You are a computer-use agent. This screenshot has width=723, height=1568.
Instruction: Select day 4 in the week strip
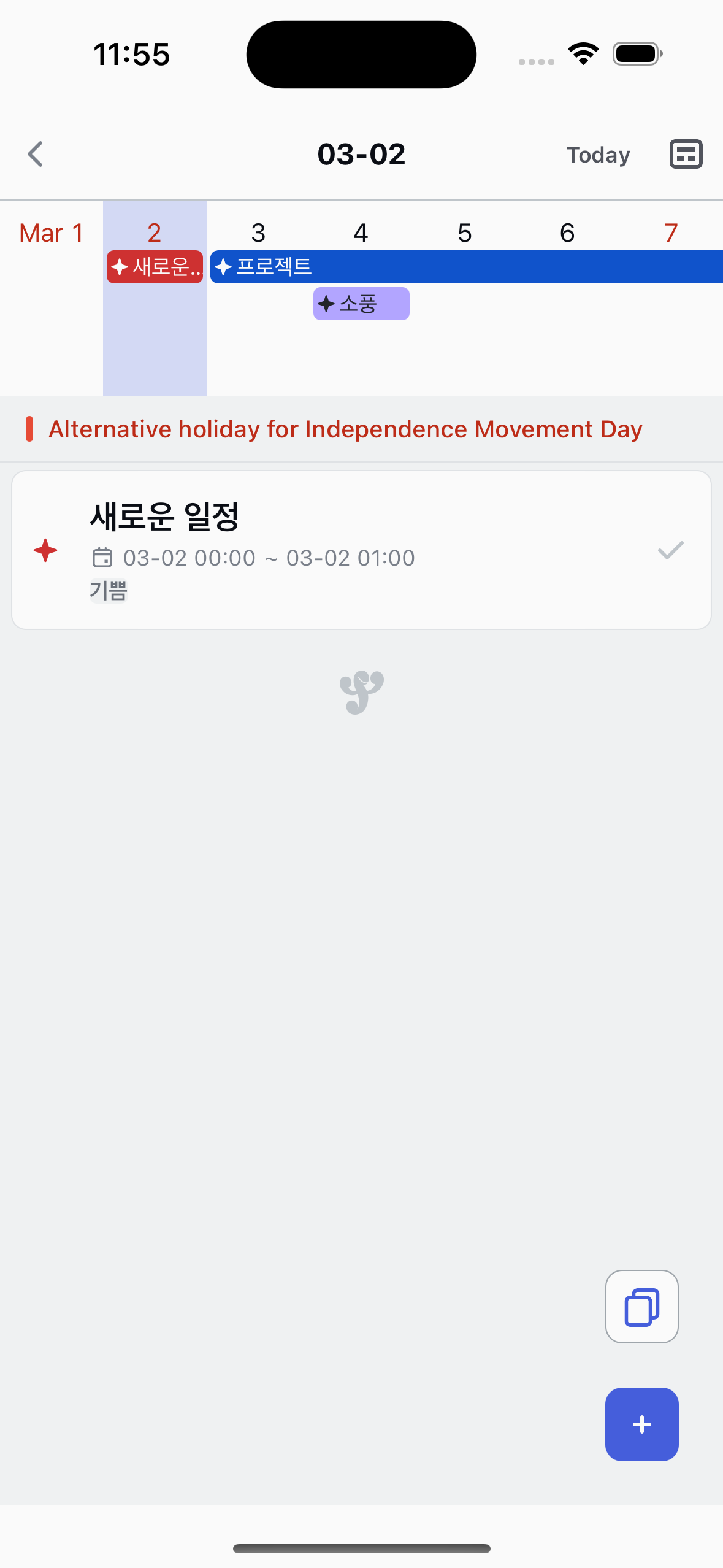[x=361, y=233]
